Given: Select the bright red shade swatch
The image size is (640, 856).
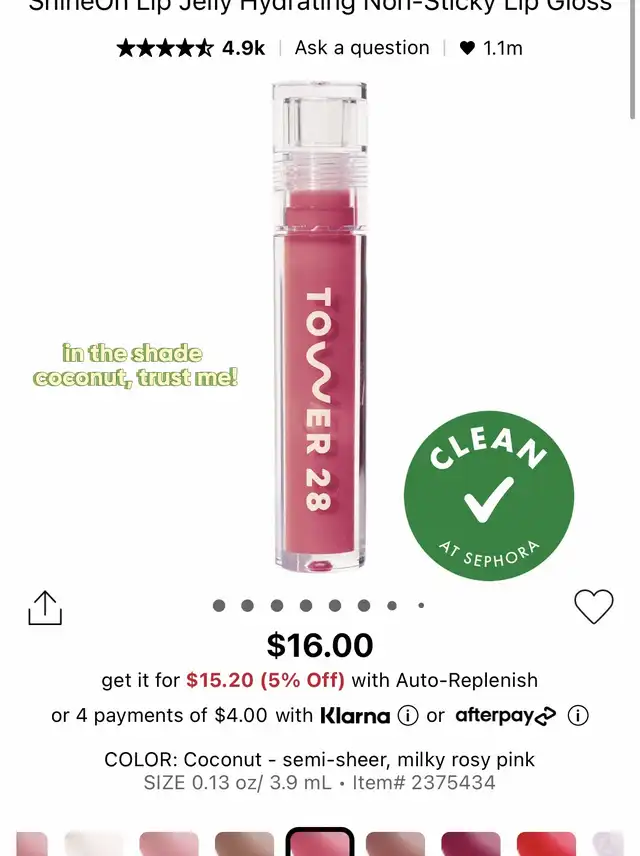Looking at the screenshot, I should 546,843.
